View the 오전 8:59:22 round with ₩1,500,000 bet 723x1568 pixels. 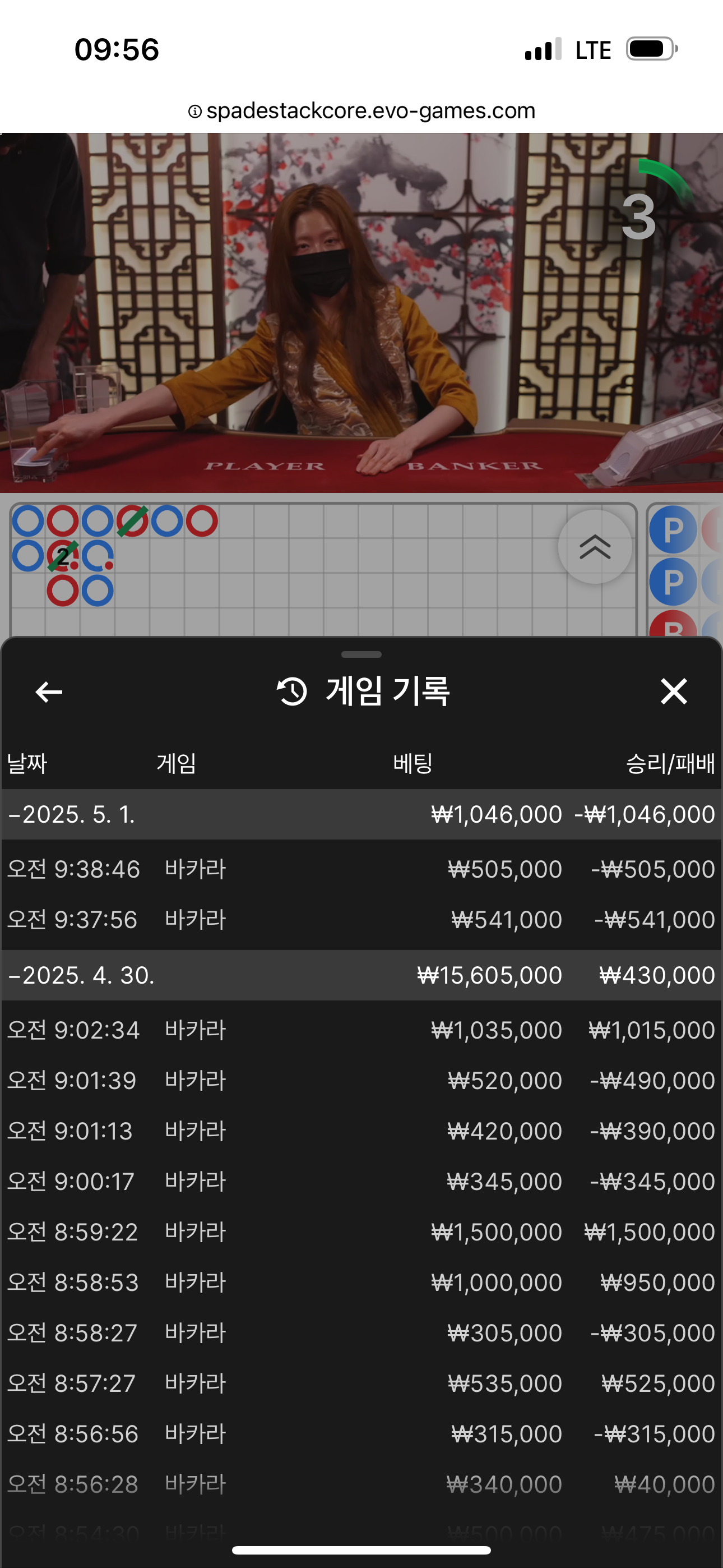coord(361,1233)
